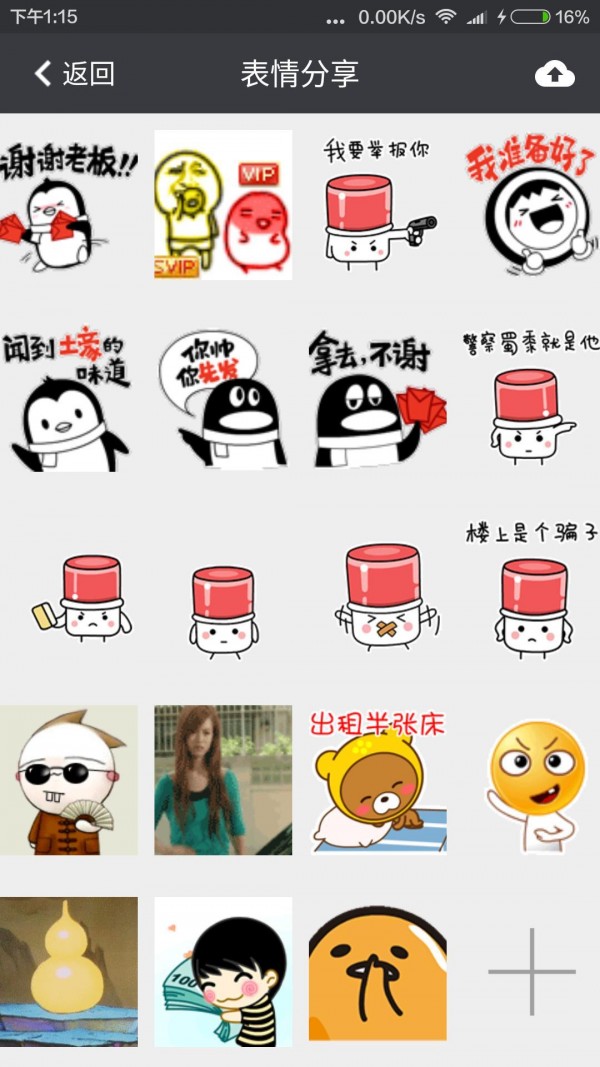Select the 谢谢老板 penguin sticker
The height and width of the screenshot is (1067, 600).
[x=68, y=204]
